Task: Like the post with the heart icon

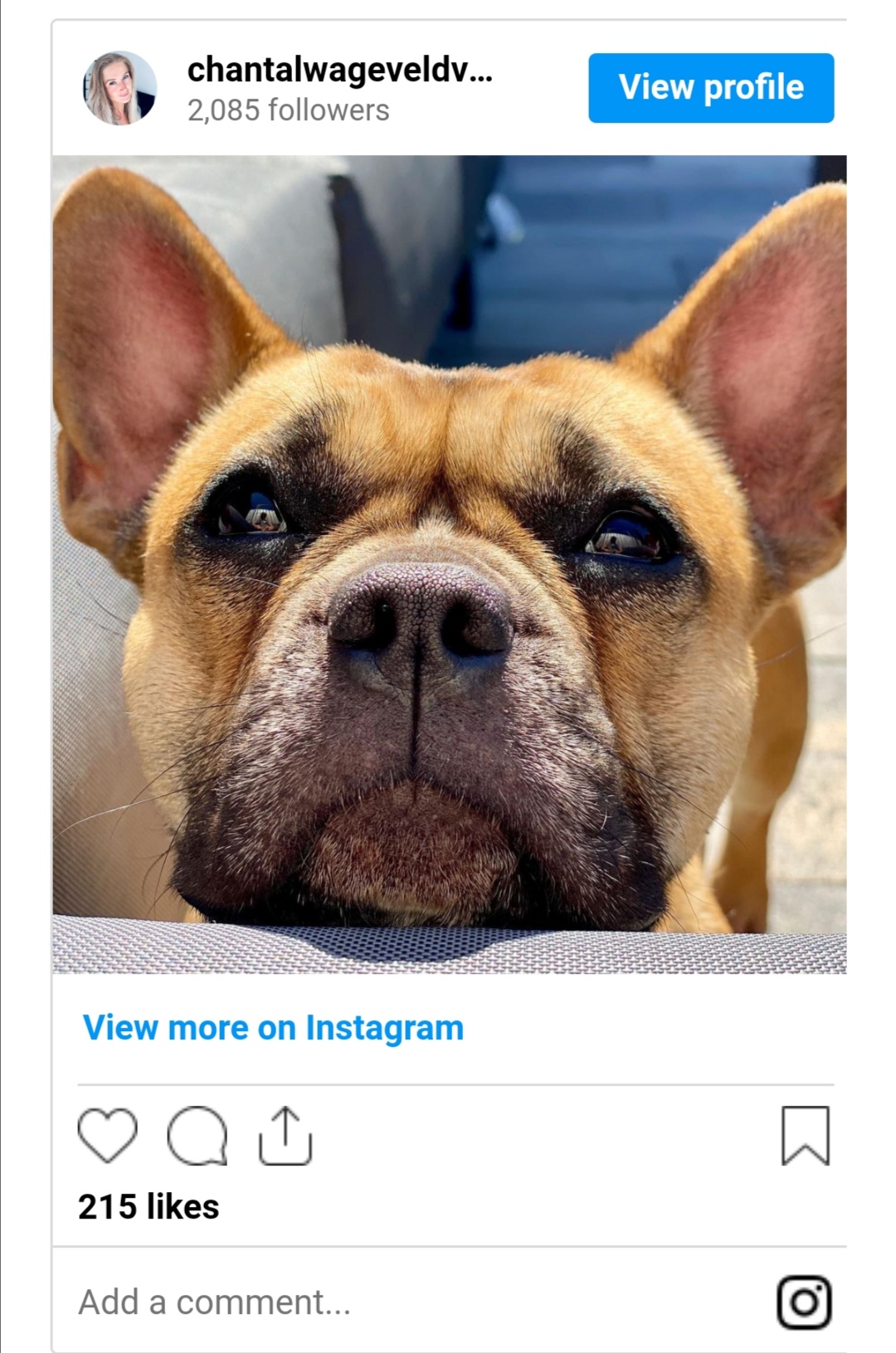Action: [x=107, y=1135]
